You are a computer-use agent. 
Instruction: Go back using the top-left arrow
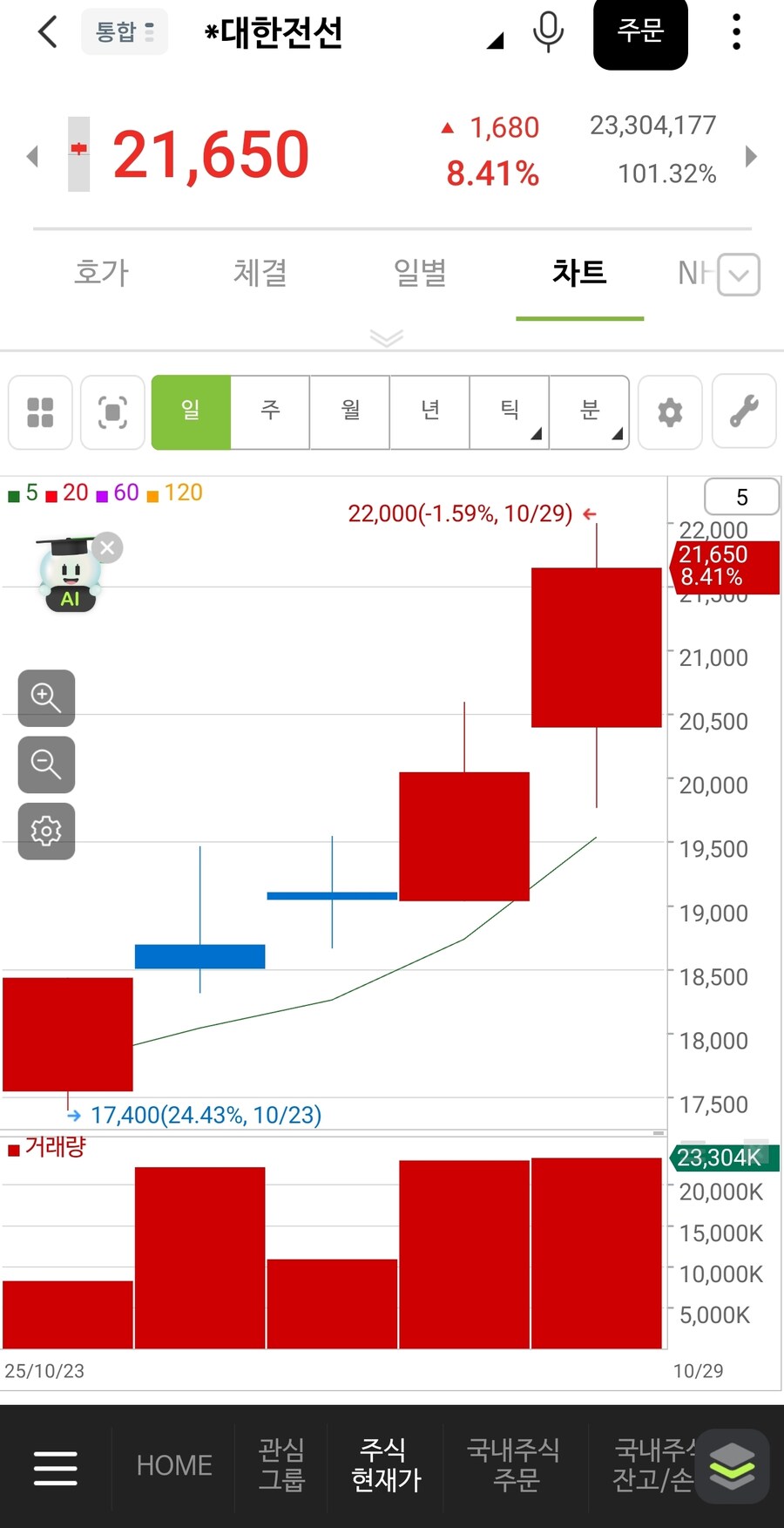tap(48, 32)
